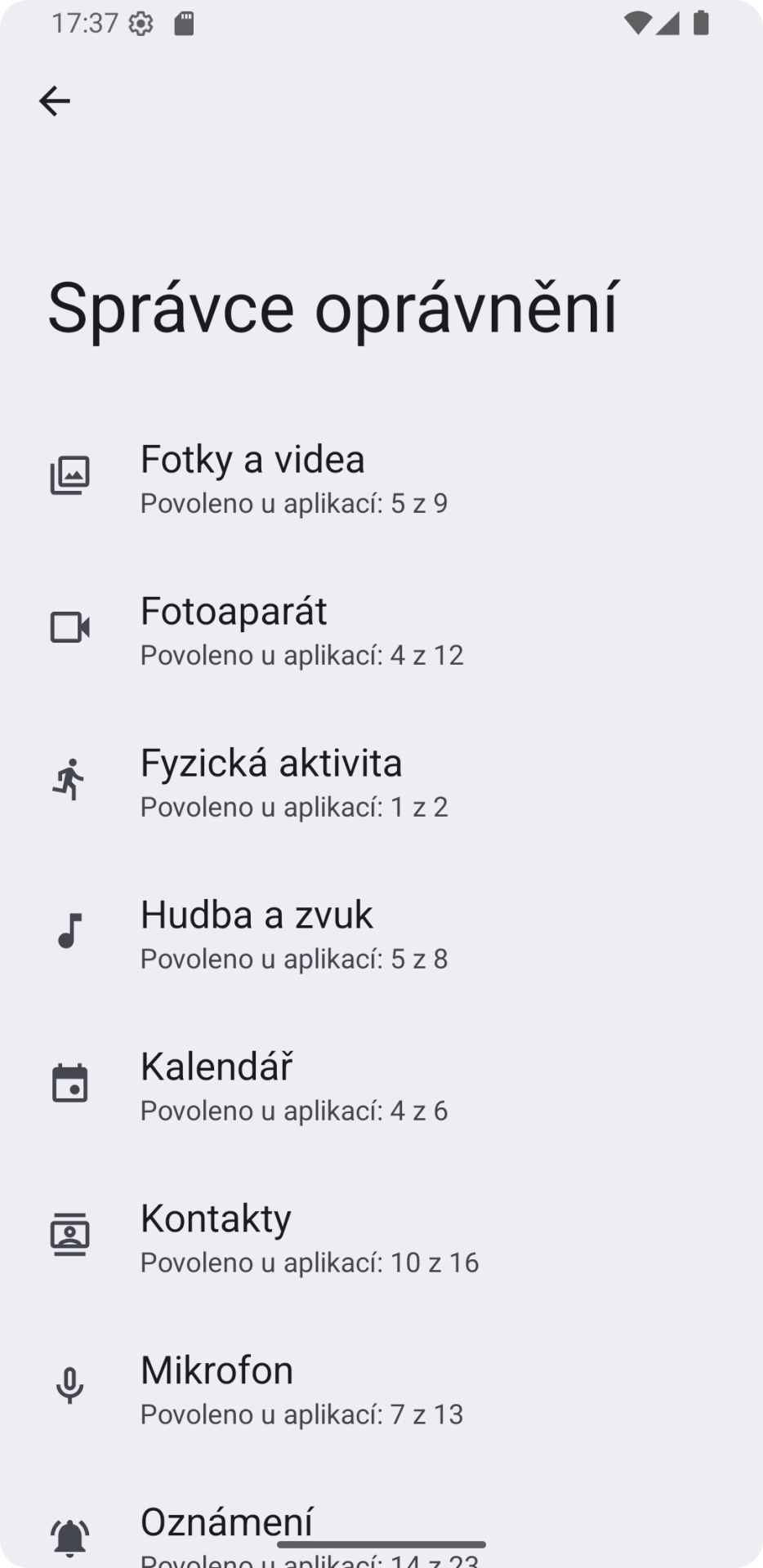Click the SD card icon in status bar

tap(183, 24)
